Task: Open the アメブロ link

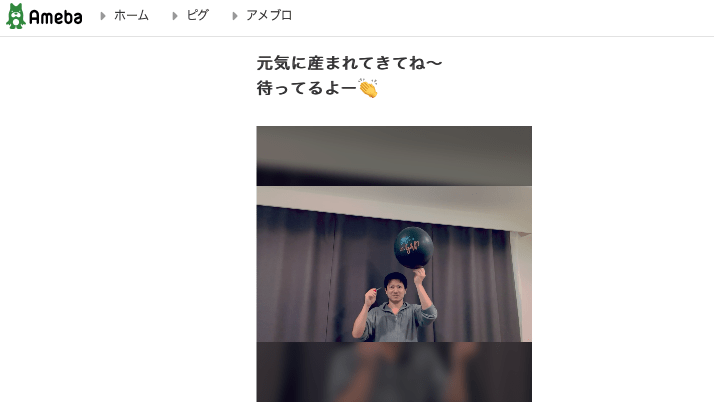Action: [268, 16]
